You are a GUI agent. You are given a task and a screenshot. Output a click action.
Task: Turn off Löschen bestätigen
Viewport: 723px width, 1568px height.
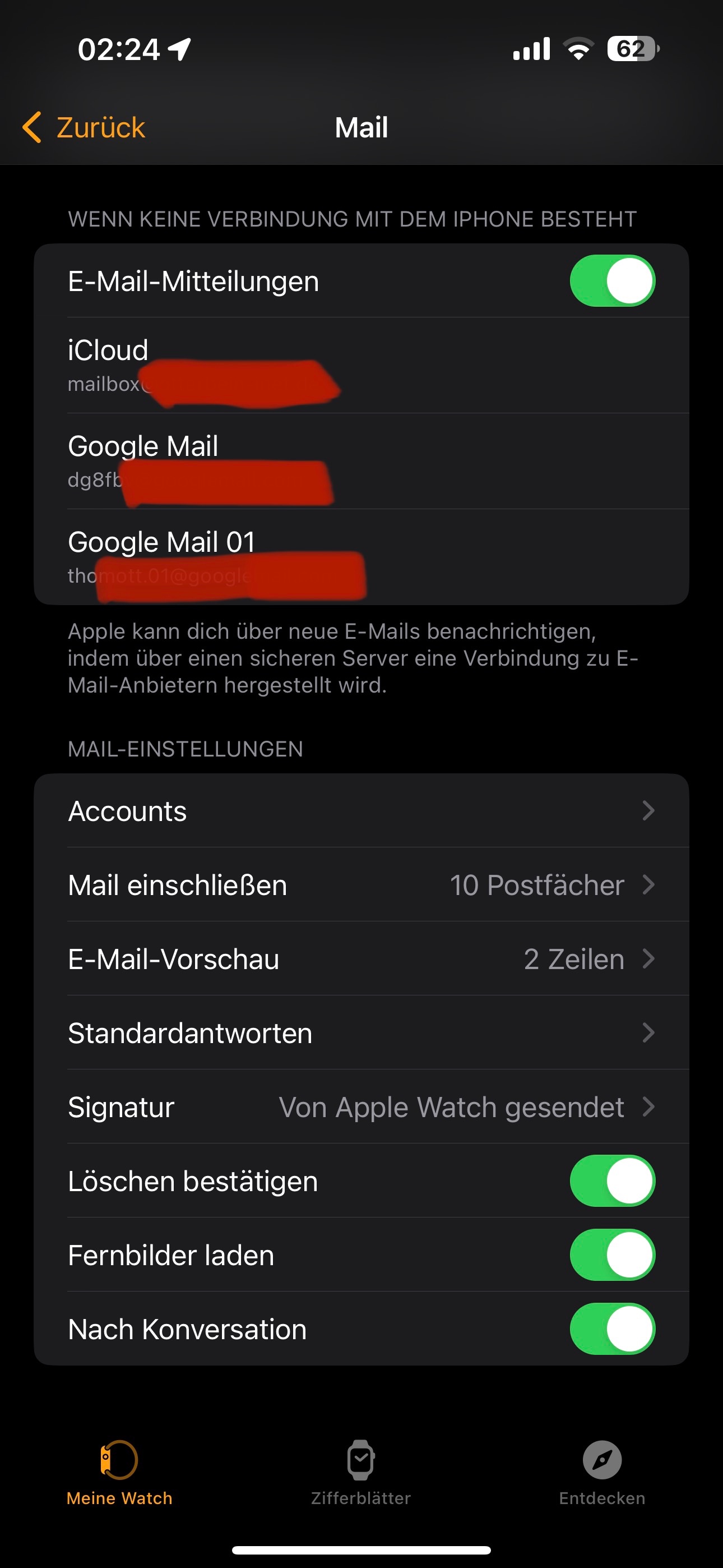point(611,1181)
